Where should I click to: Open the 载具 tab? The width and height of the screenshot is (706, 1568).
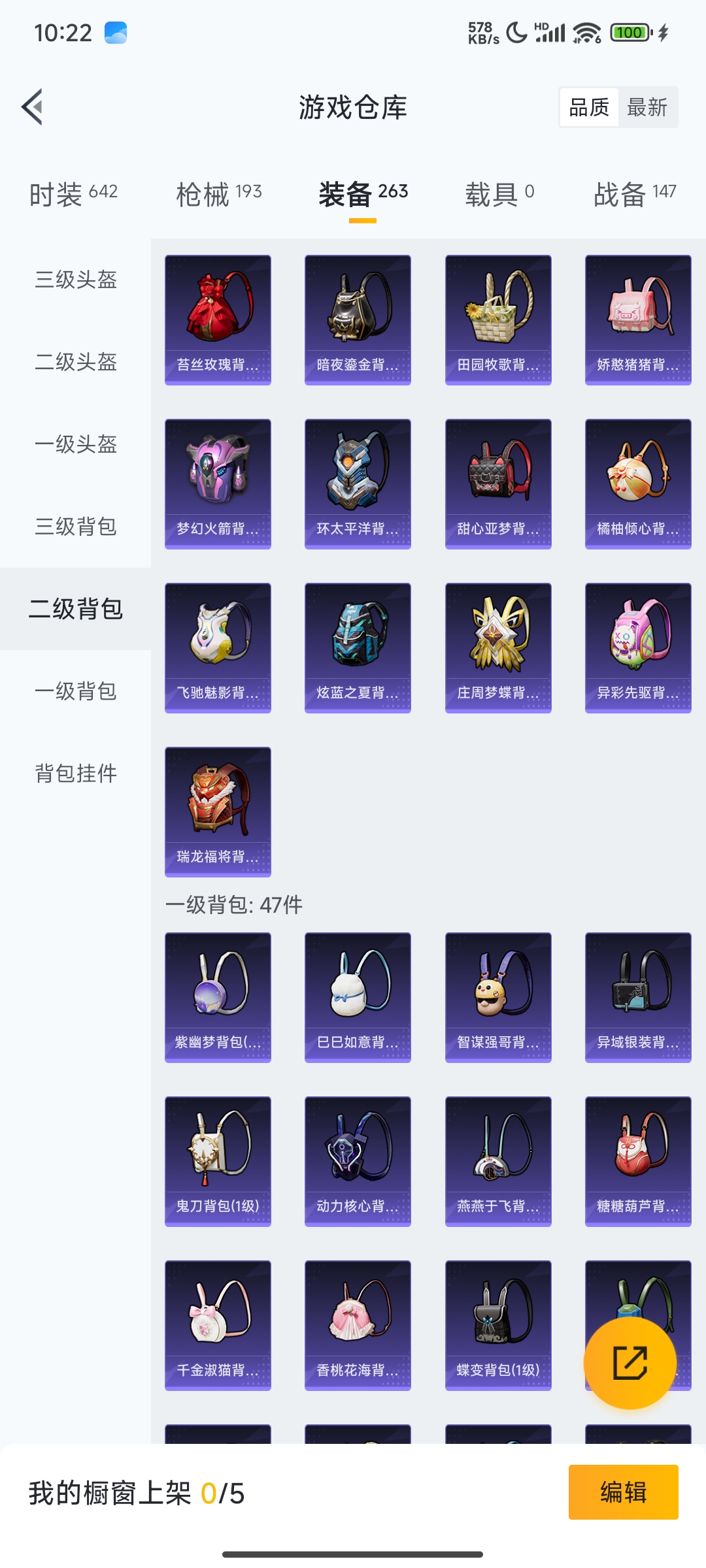coord(499,194)
